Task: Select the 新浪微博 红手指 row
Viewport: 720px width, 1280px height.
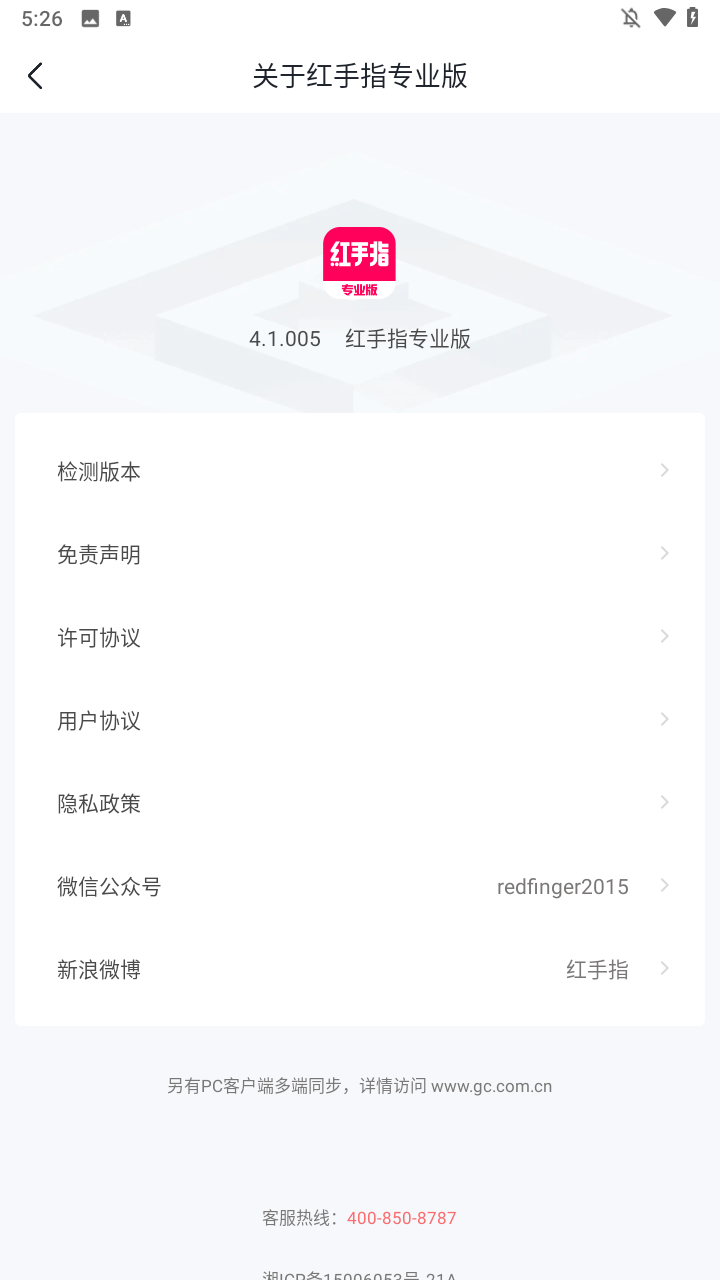Action: click(x=360, y=969)
